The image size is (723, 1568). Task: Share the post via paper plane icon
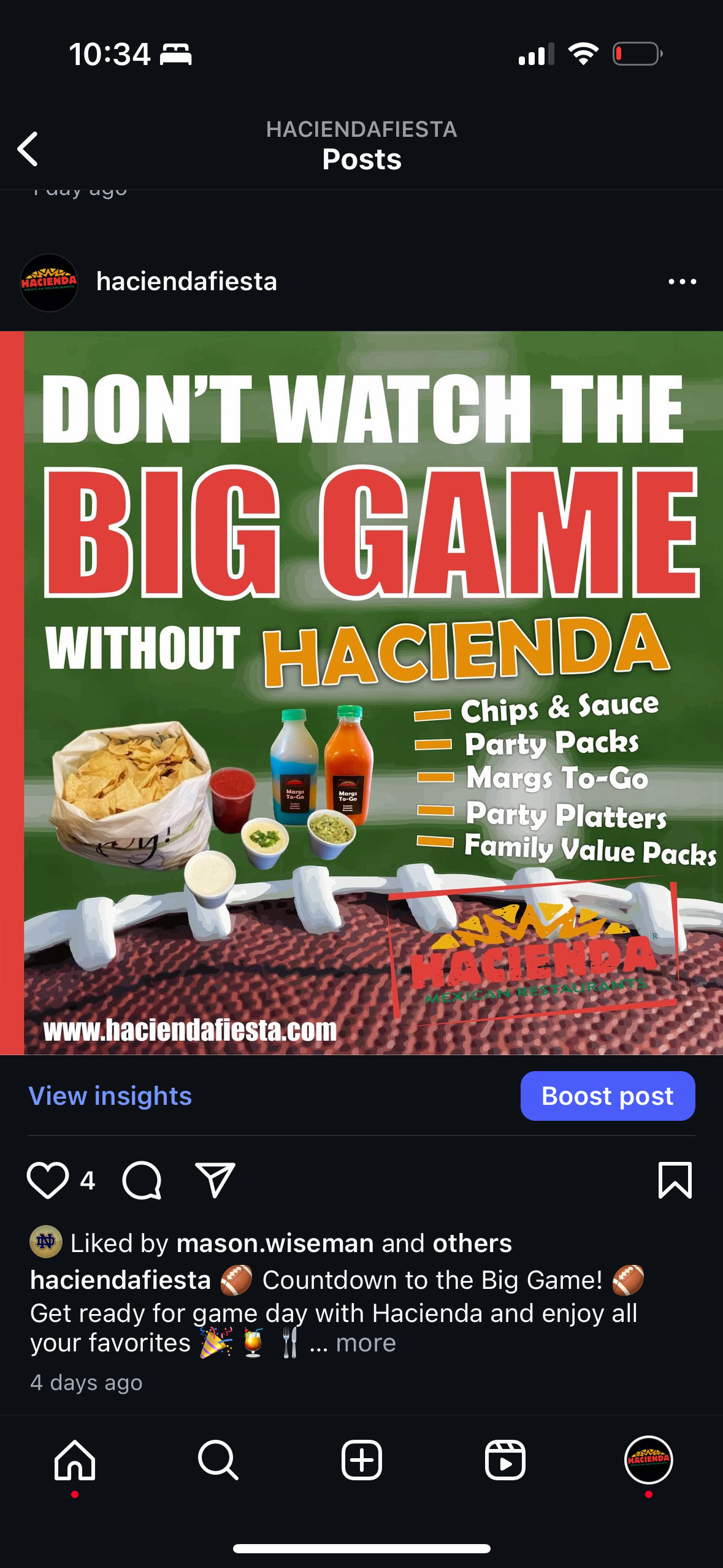pos(215,1180)
